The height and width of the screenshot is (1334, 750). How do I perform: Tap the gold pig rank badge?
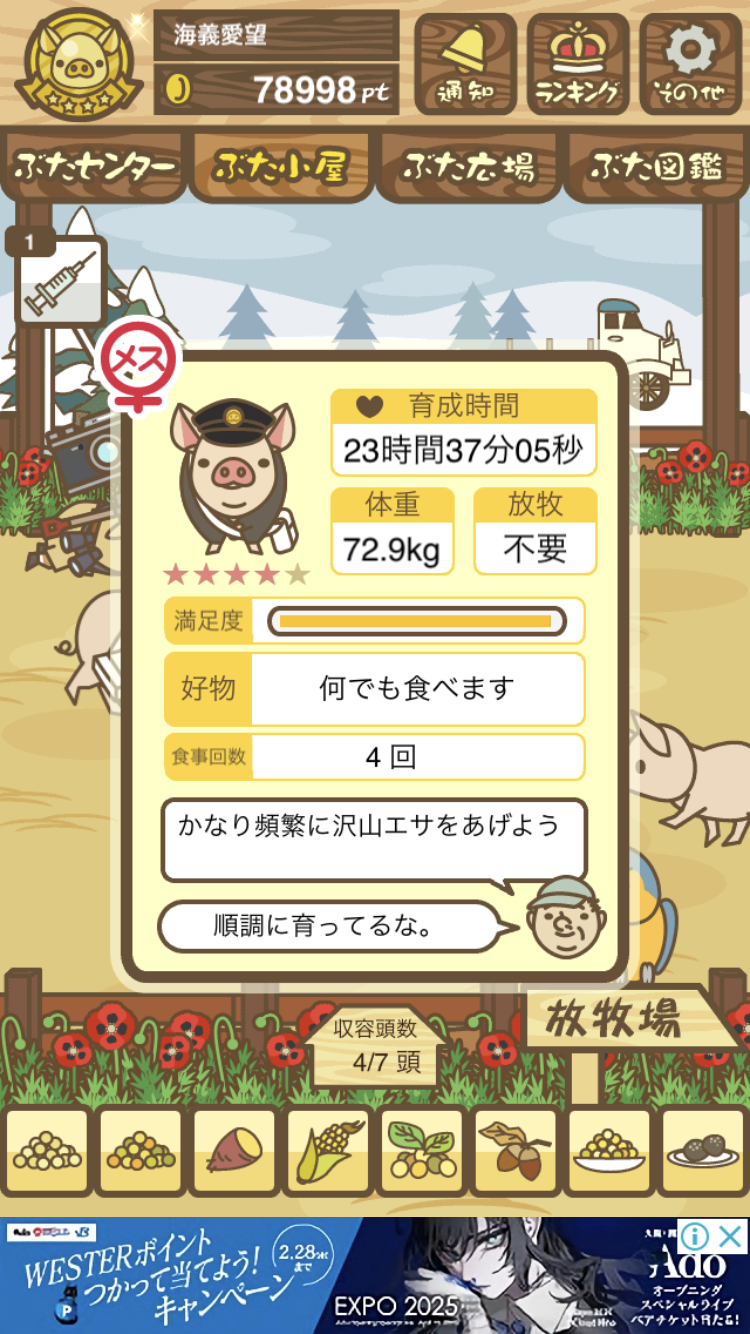[78, 63]
